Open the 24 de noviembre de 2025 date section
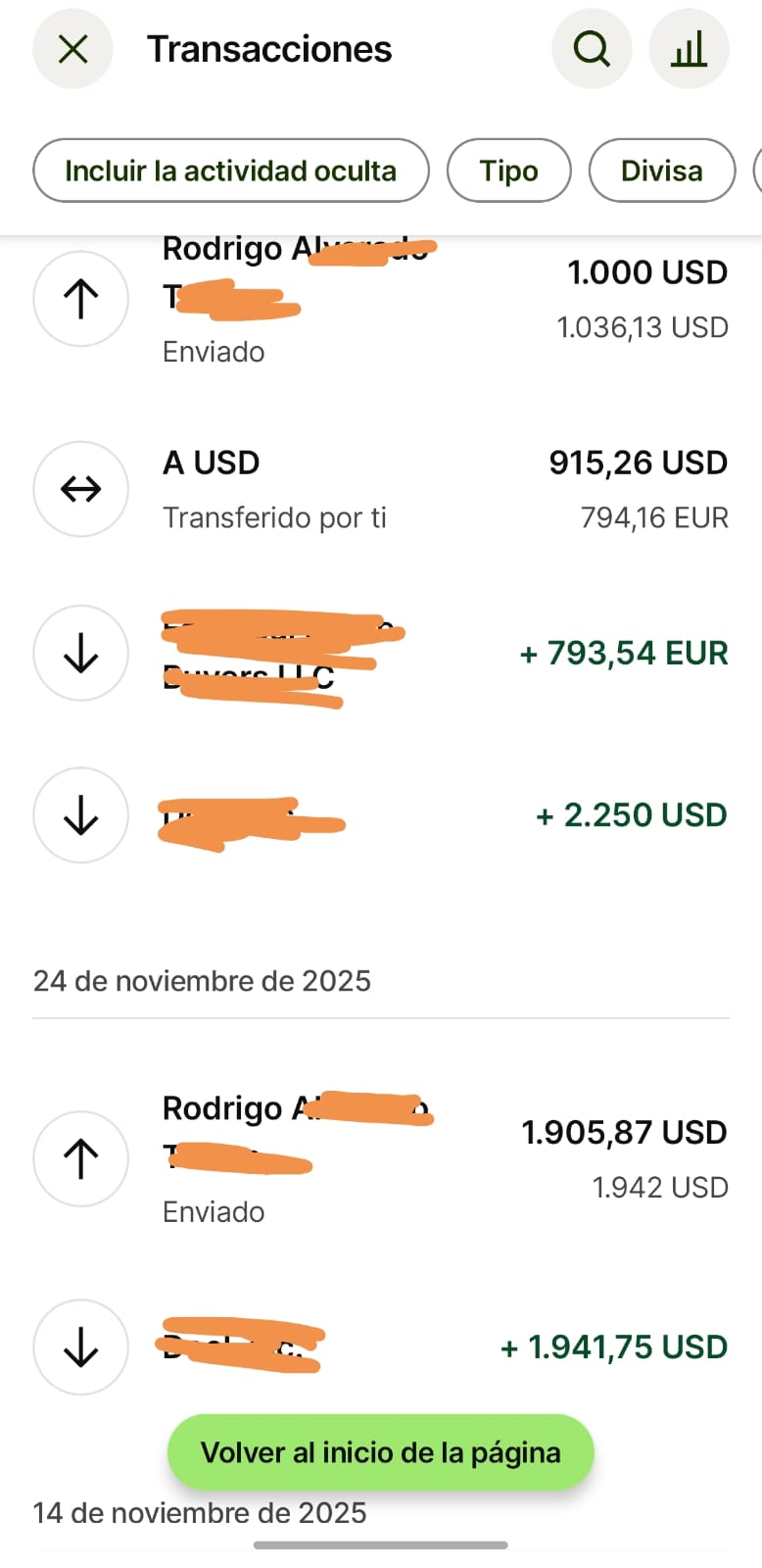This screenshot has height=1568, width=762. [203, 980]
